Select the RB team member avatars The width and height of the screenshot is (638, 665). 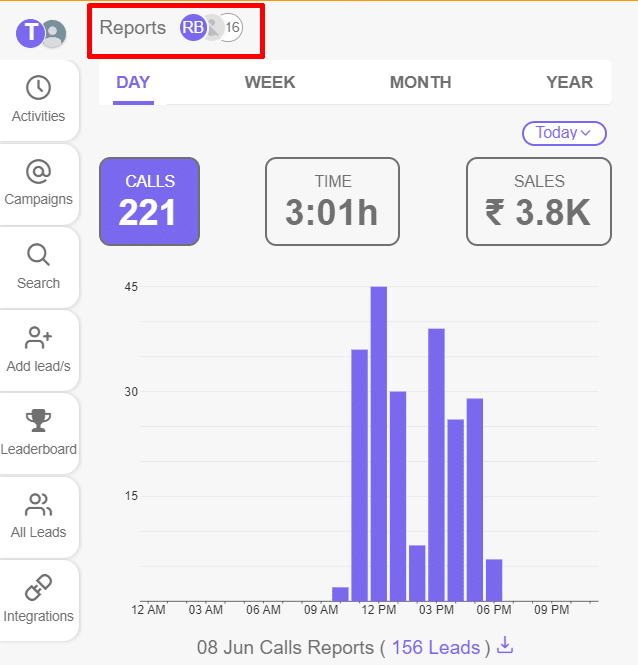tap(210, 28)
